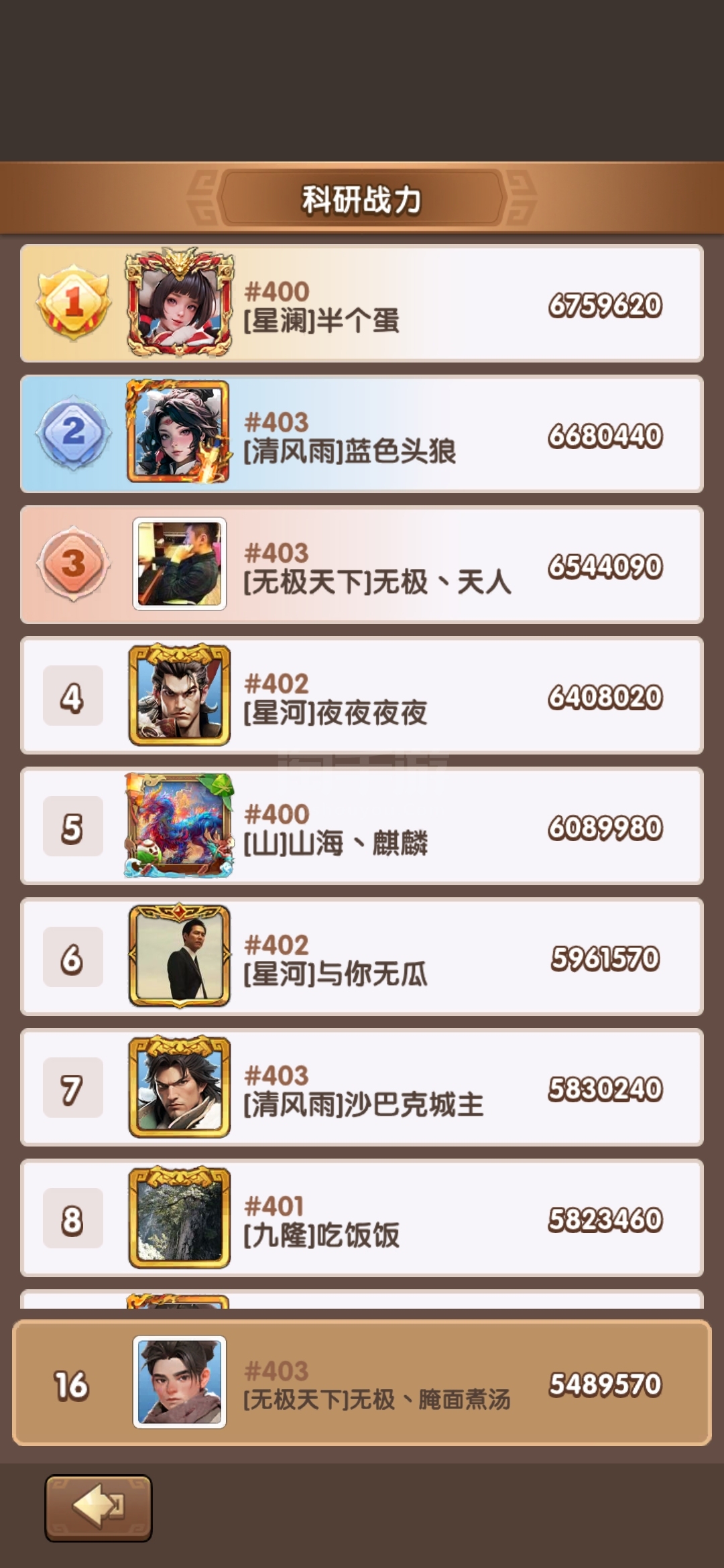
Task: View rank 7 player 沙巴克城主
Action: [x=362, y=1088]
